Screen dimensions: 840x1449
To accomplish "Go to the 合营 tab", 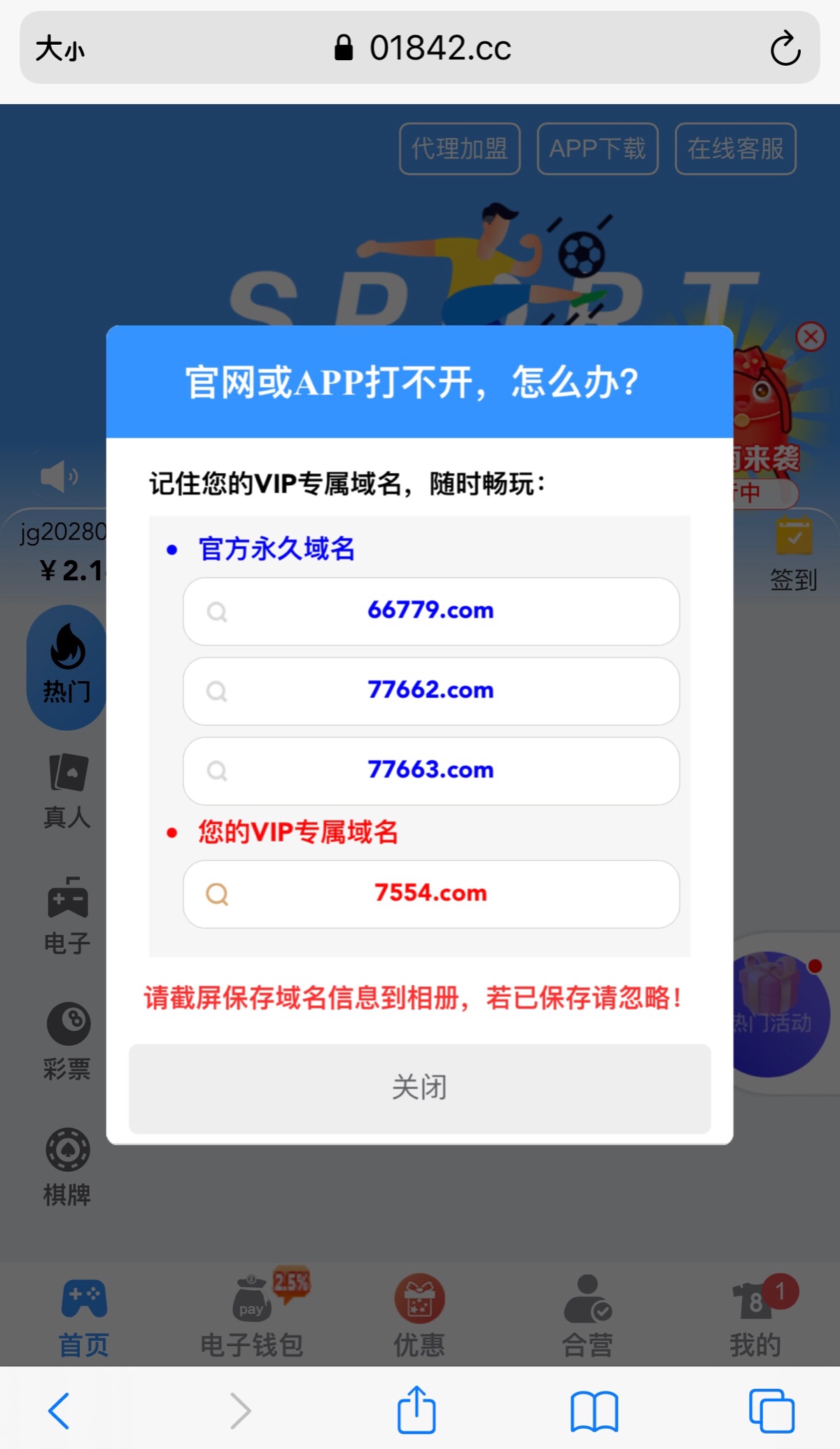I will pos(587,1316).
